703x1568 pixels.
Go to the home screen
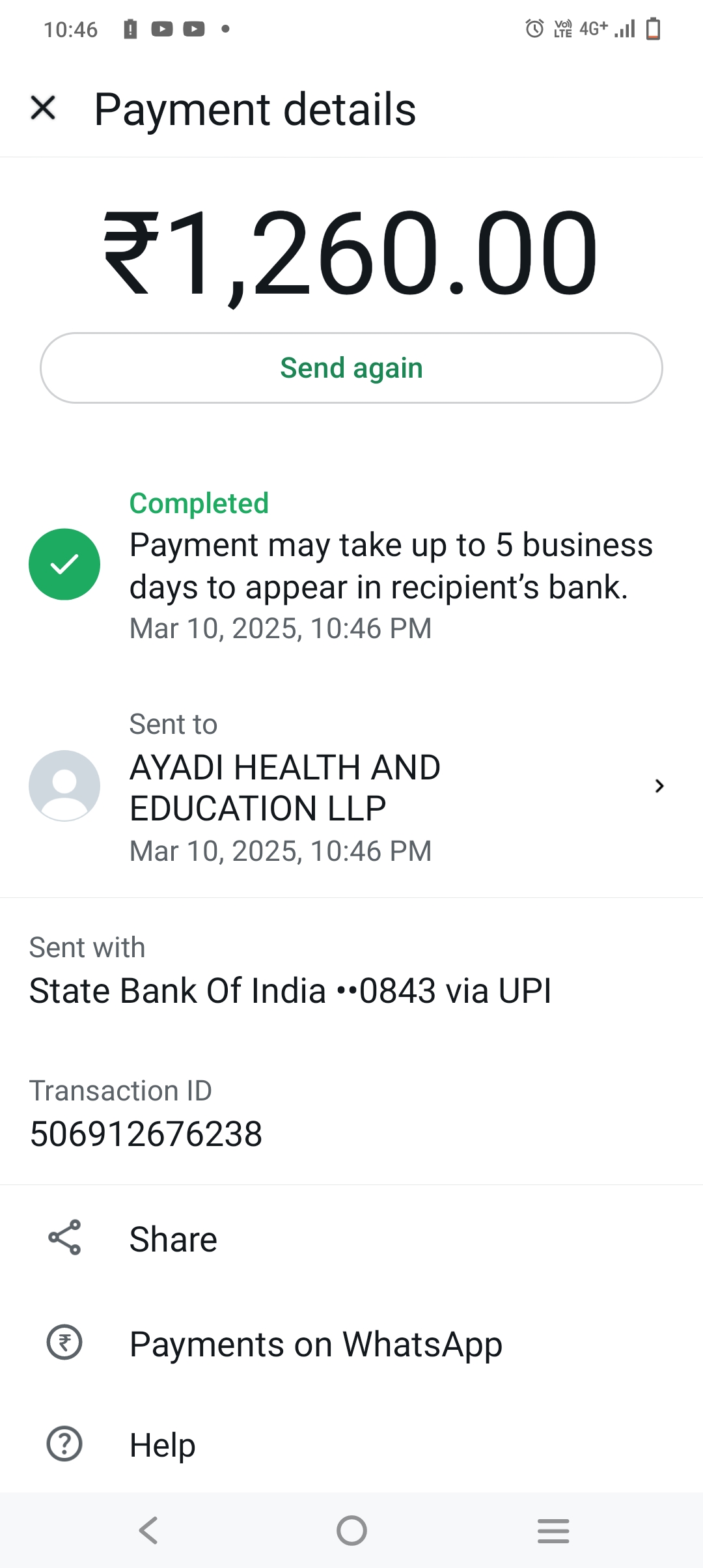pos(351,1530)
